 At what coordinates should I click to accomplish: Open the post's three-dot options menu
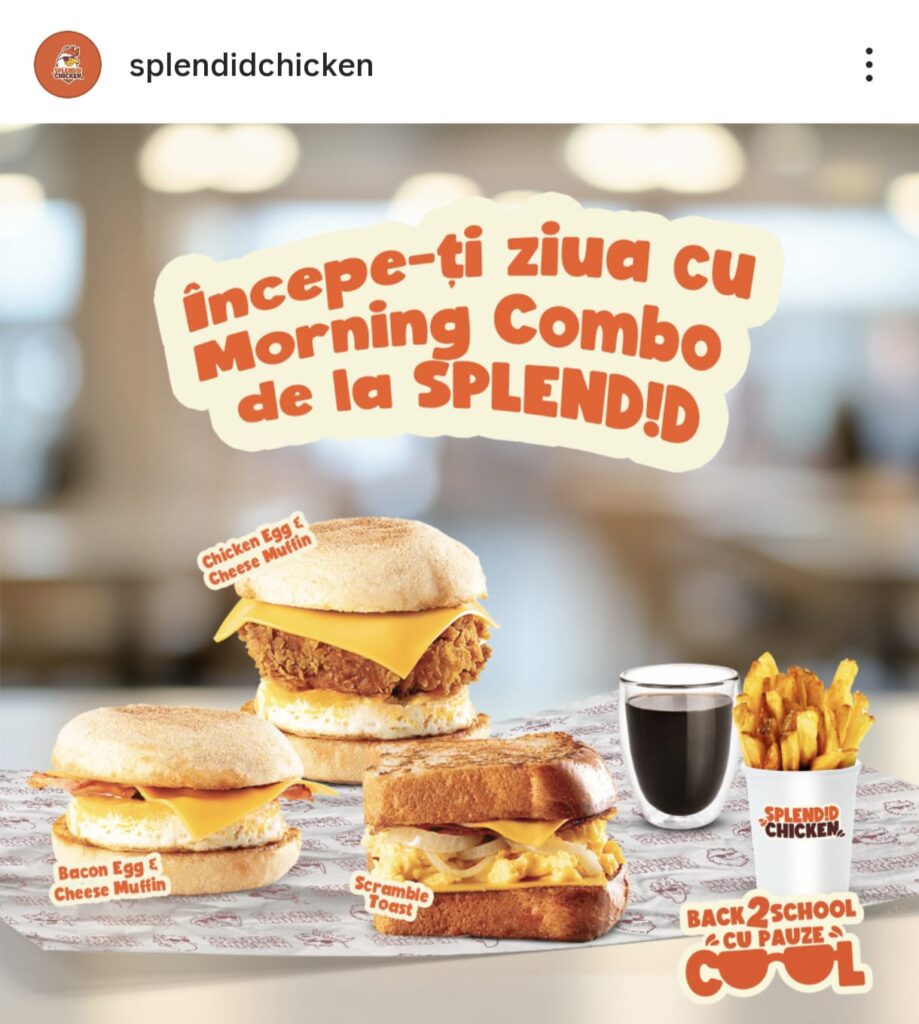tap(868, 65)
